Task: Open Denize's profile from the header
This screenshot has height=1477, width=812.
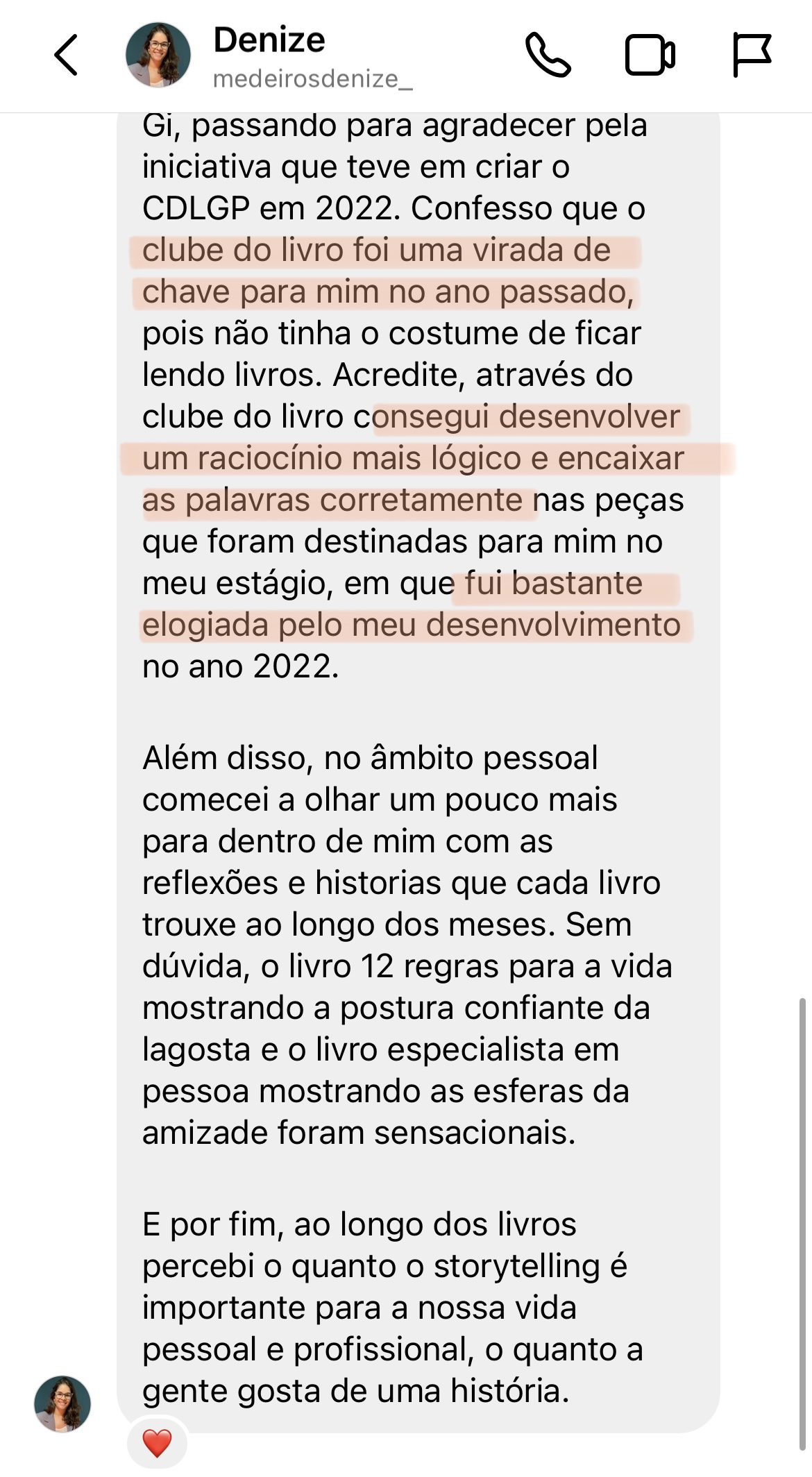Action: [270, 56]
